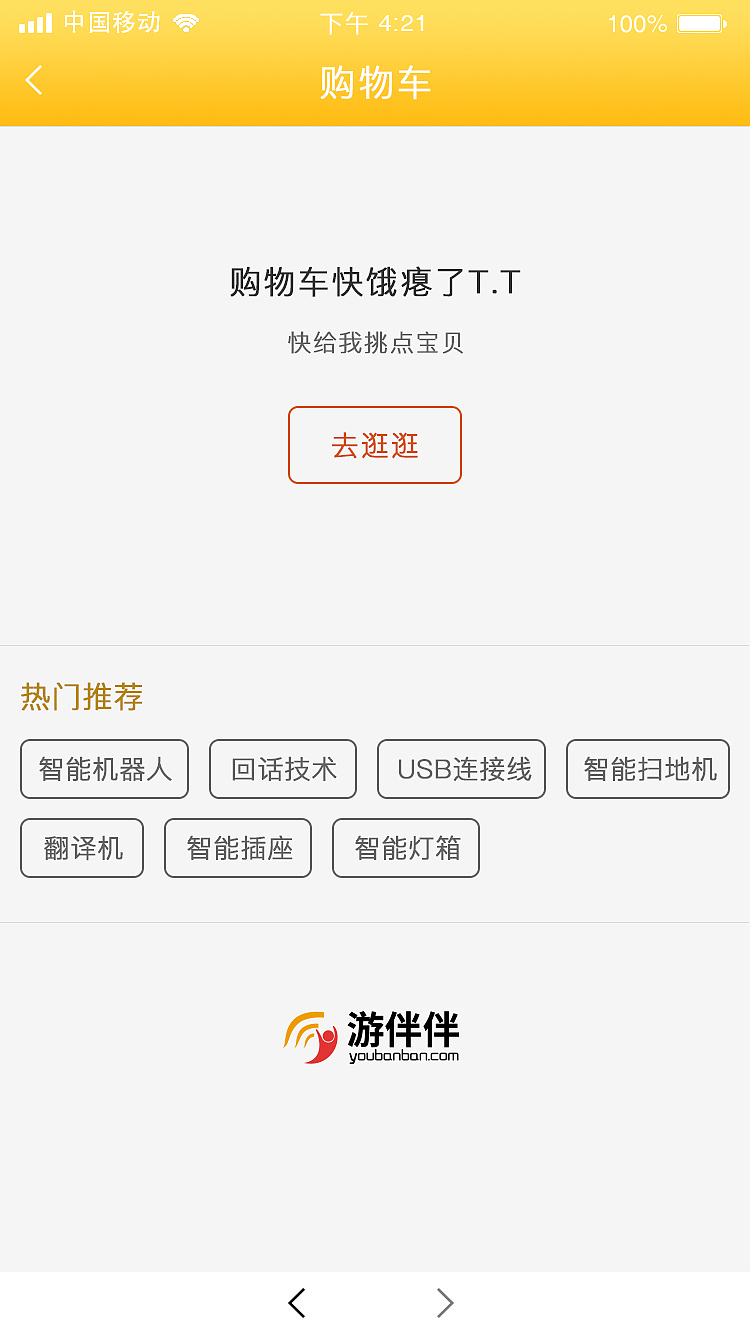Select the 智能灯箱 tag
750x1334 pixels.
[405, 847]
